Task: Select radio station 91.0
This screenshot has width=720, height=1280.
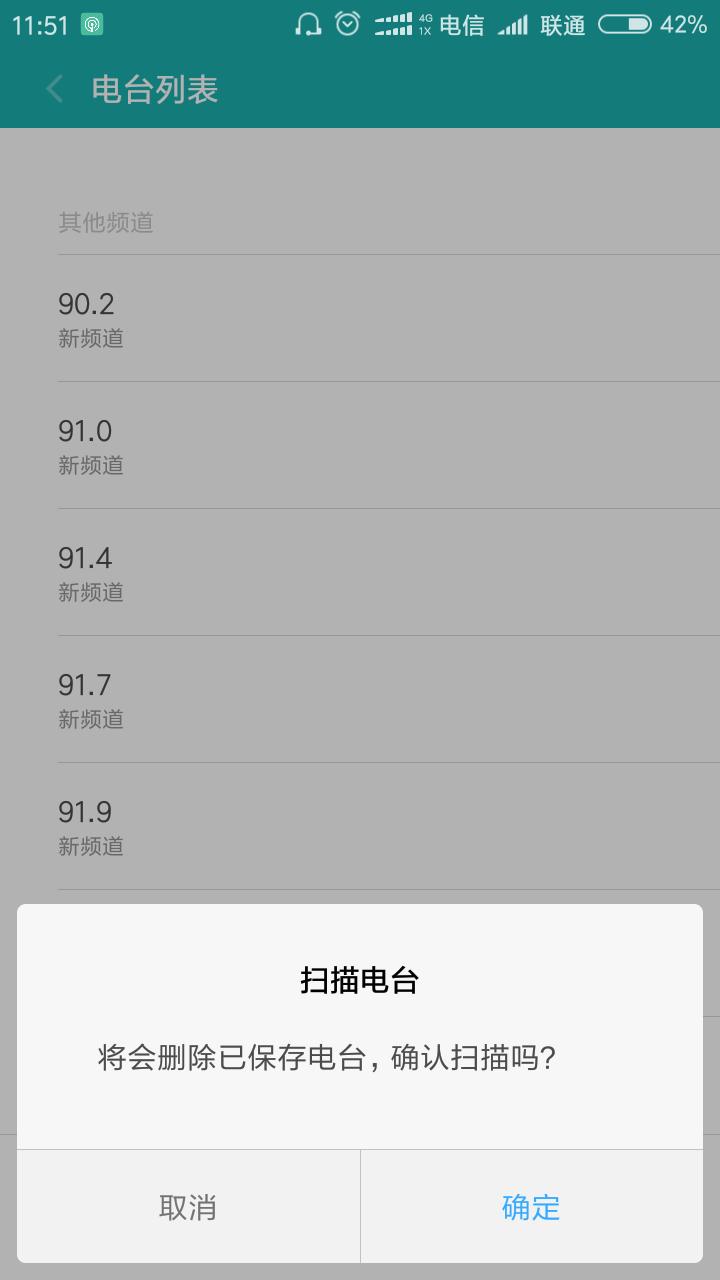Action: pyautogui.click(x=360, y=445)
